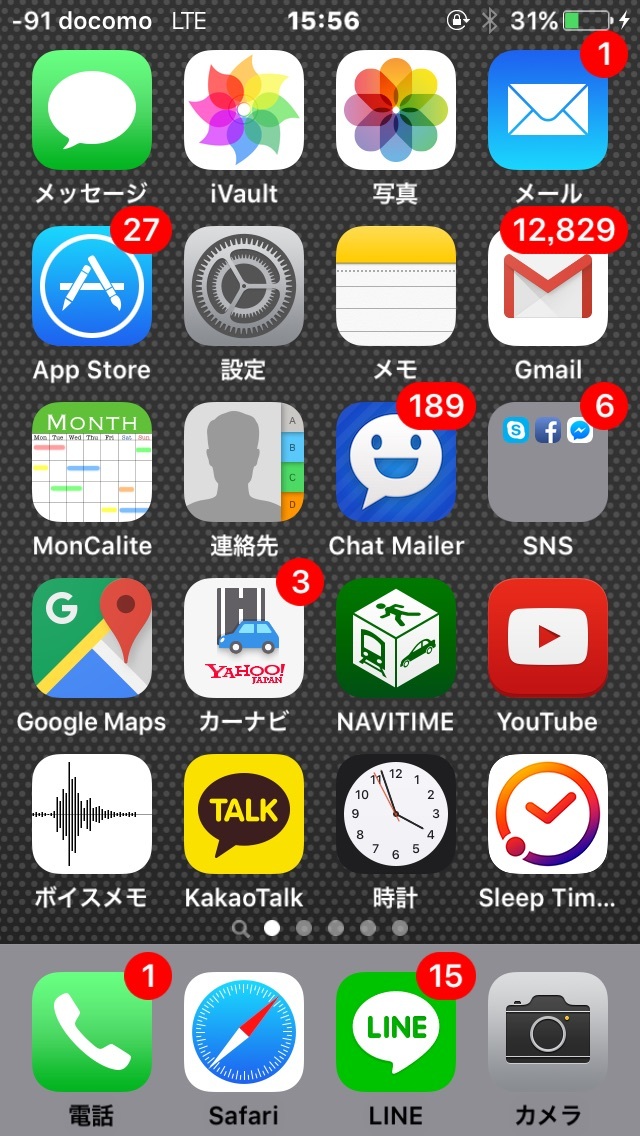Open the App Store

coord(92,286)
